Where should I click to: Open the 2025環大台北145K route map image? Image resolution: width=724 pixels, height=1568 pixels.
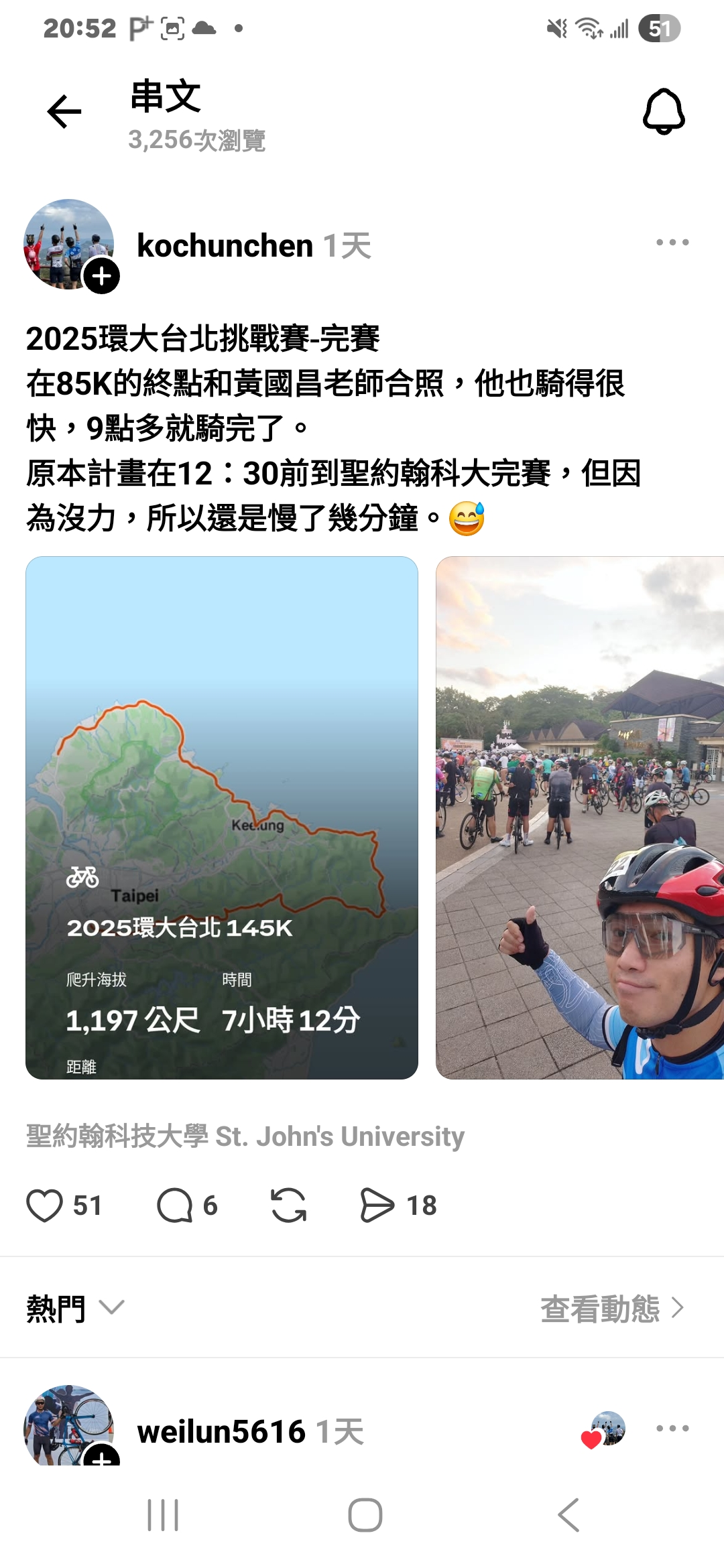222,818
